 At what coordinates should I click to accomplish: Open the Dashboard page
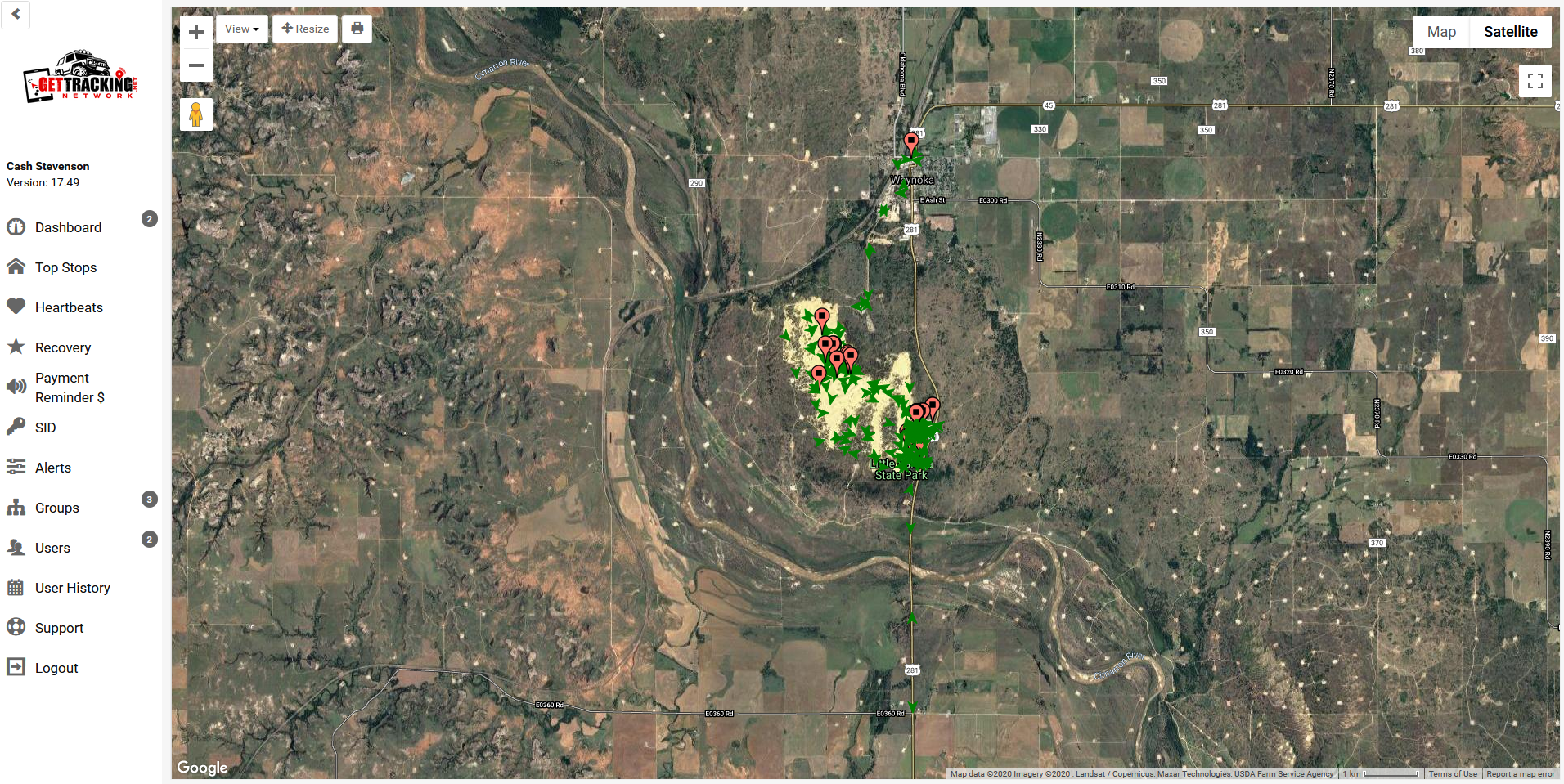pos(68,227)
